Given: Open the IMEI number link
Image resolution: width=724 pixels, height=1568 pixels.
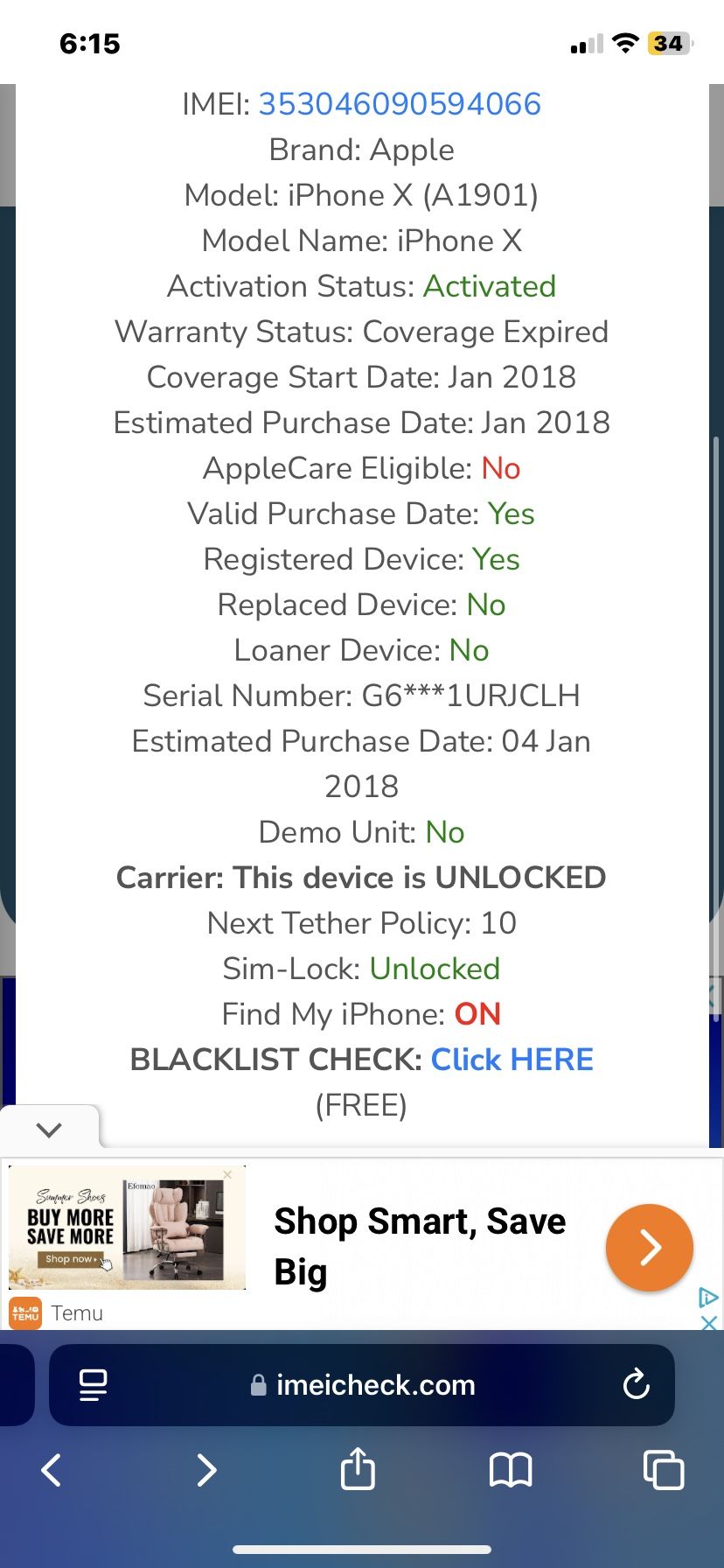Looking at the screenshot, I should pos(400,103).
